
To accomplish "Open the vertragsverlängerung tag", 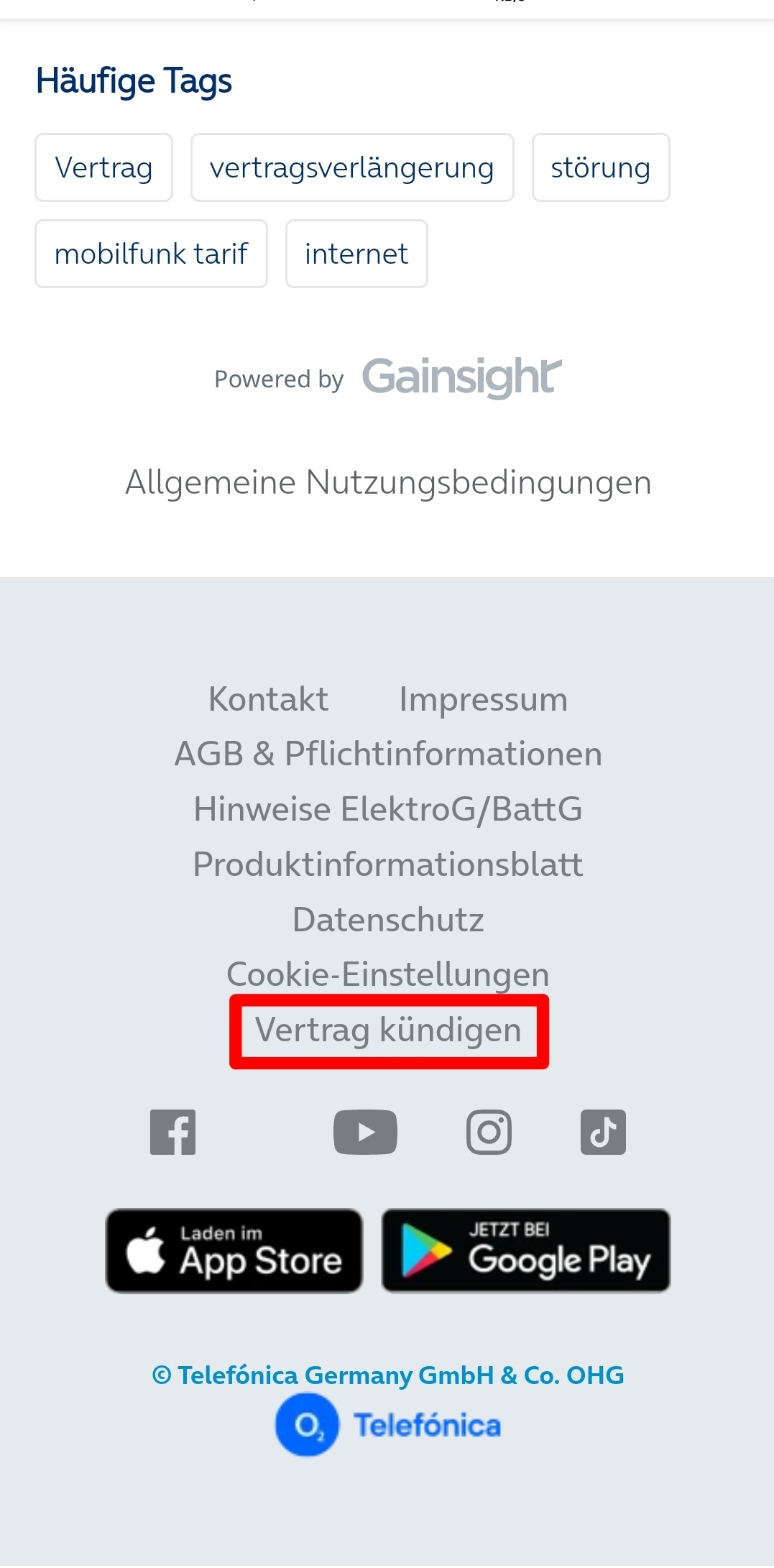I will 351,167.
